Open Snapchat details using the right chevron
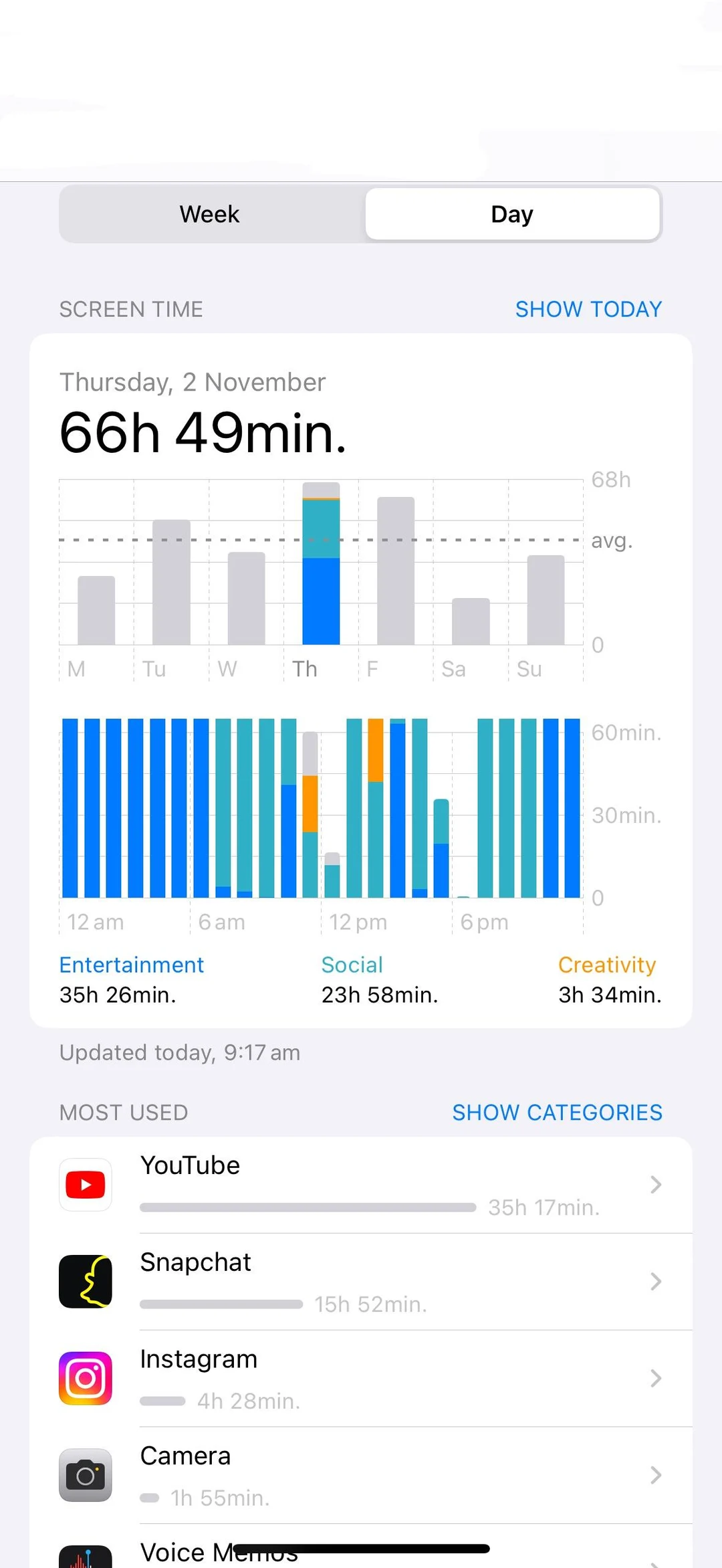This screenshot has width=722, height=1568. click(655, 1281)
